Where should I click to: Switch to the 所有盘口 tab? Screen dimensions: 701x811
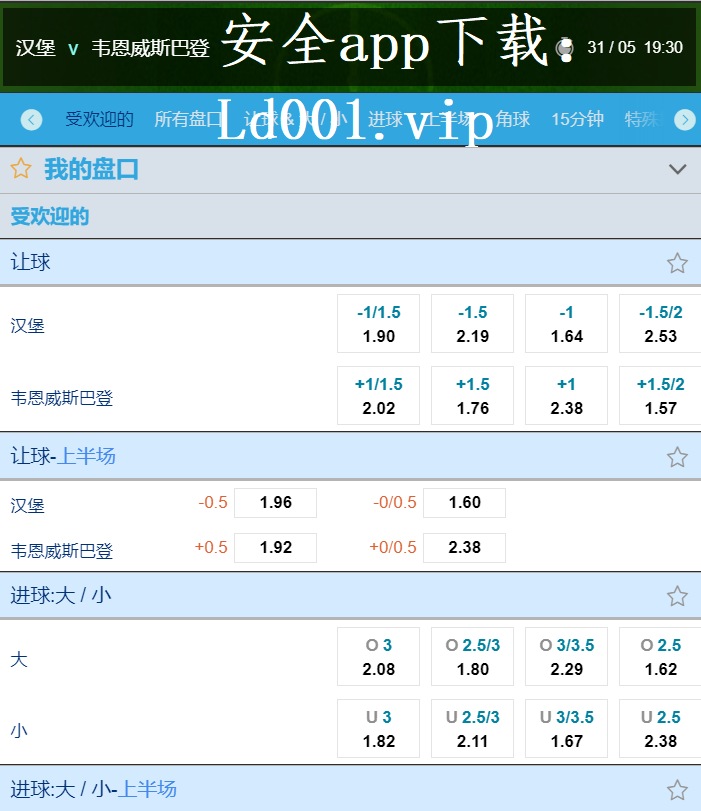tap(187, 120)
